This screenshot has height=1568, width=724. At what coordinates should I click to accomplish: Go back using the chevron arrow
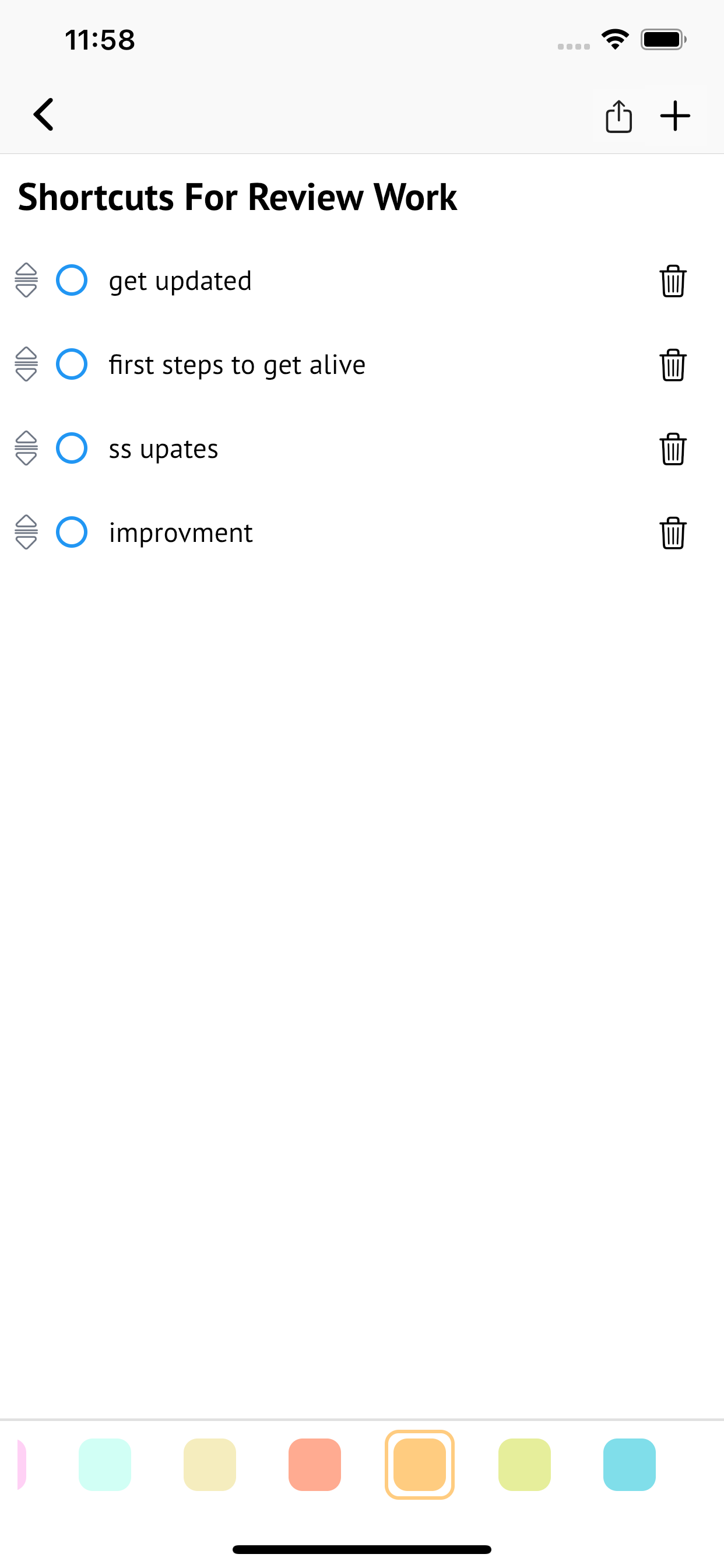pos(43,116)
